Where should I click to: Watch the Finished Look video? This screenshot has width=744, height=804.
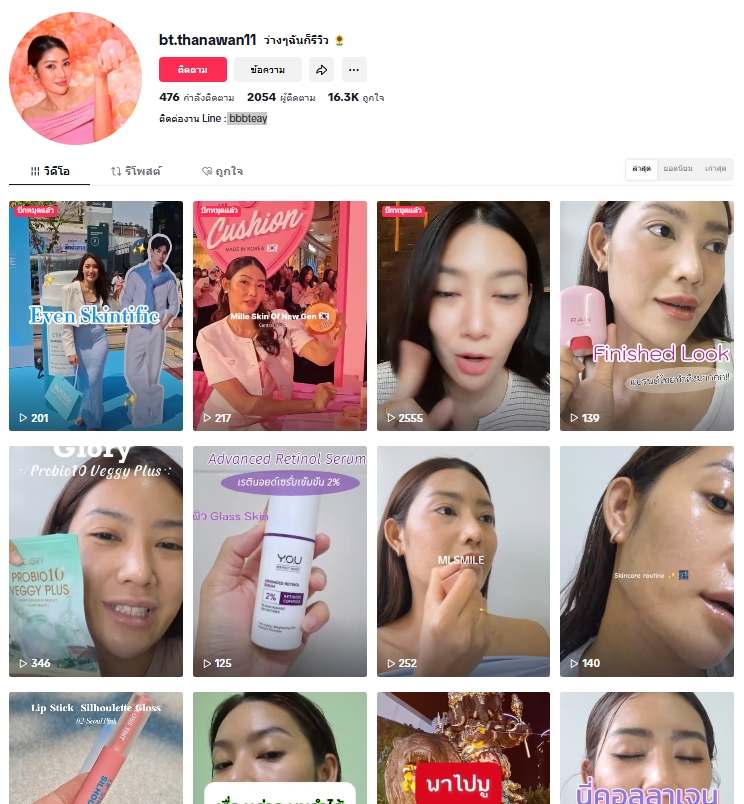[x=646, y=316]
